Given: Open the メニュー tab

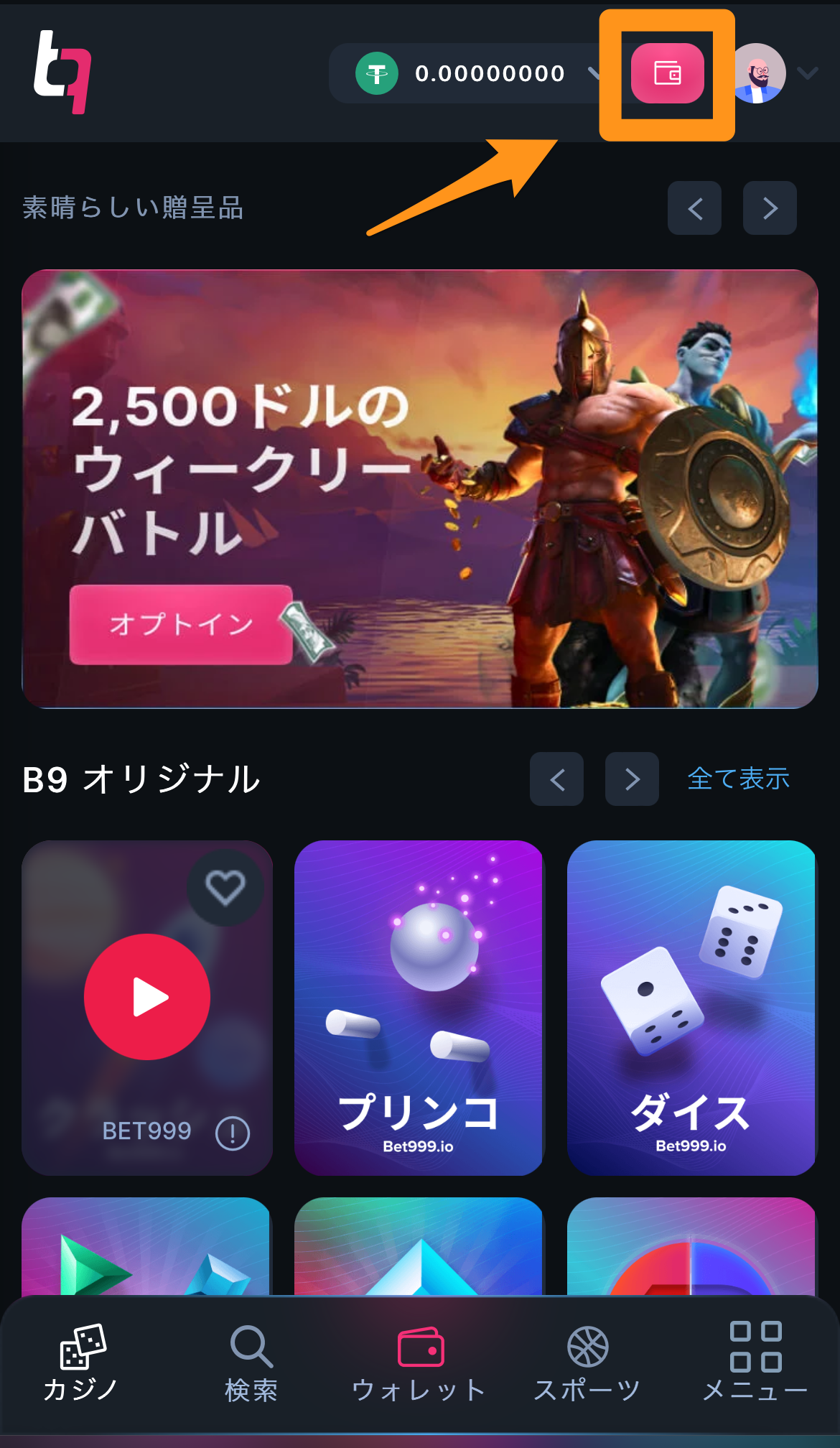Looking at the screenshot, I should click(755, 1363).
